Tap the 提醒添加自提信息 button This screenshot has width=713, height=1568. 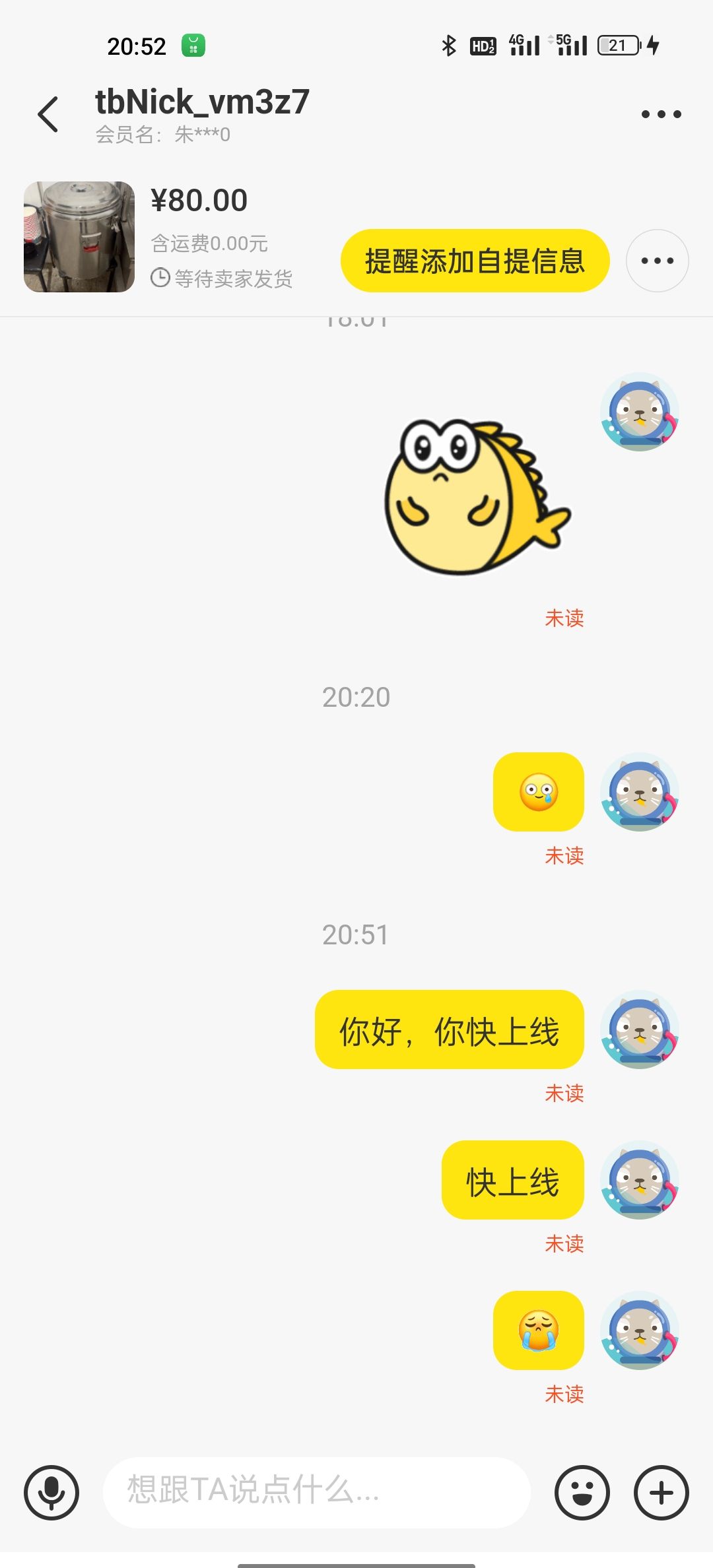[x=475, y=261]
